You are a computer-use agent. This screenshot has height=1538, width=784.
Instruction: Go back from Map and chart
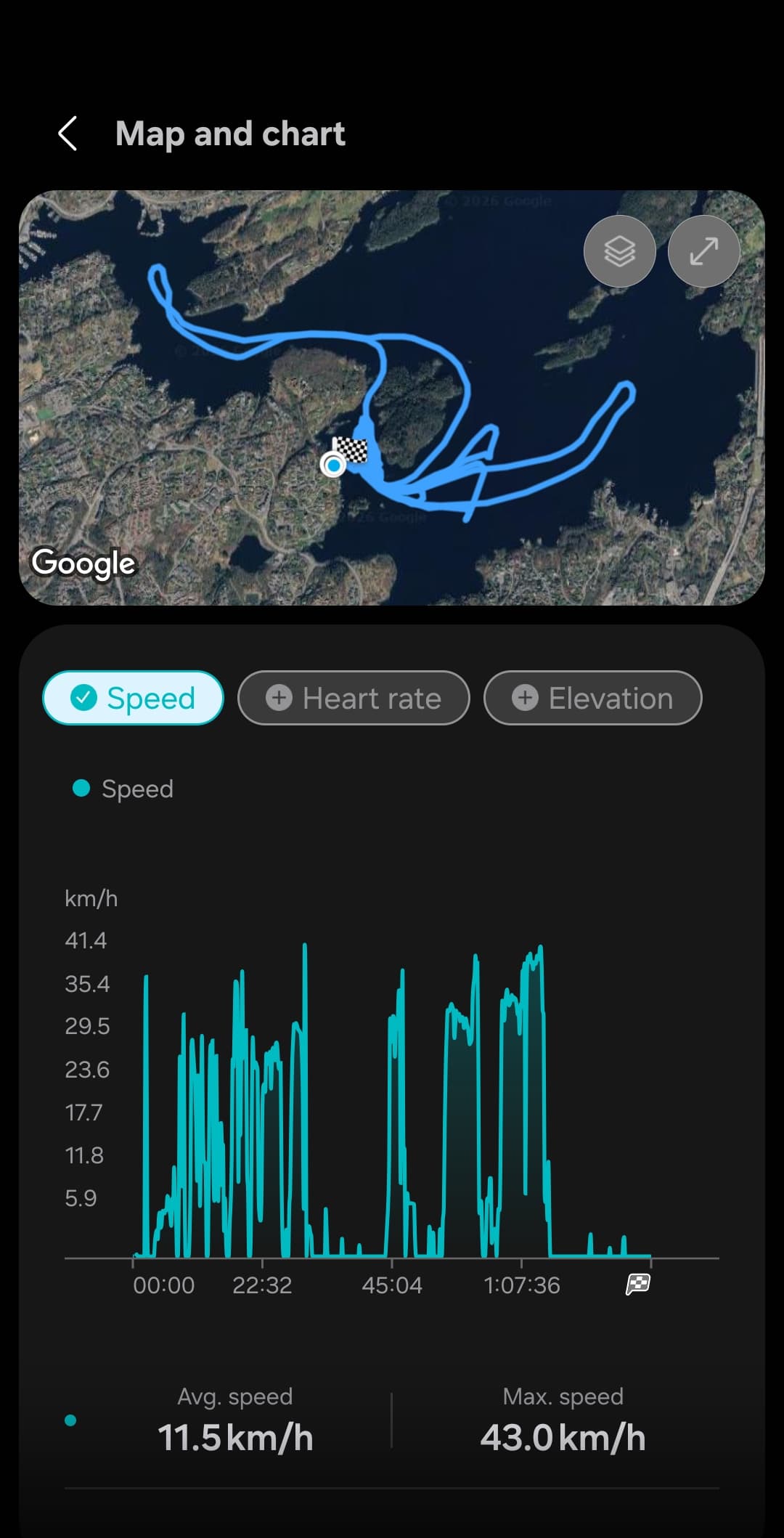click(x=68, y=134)
